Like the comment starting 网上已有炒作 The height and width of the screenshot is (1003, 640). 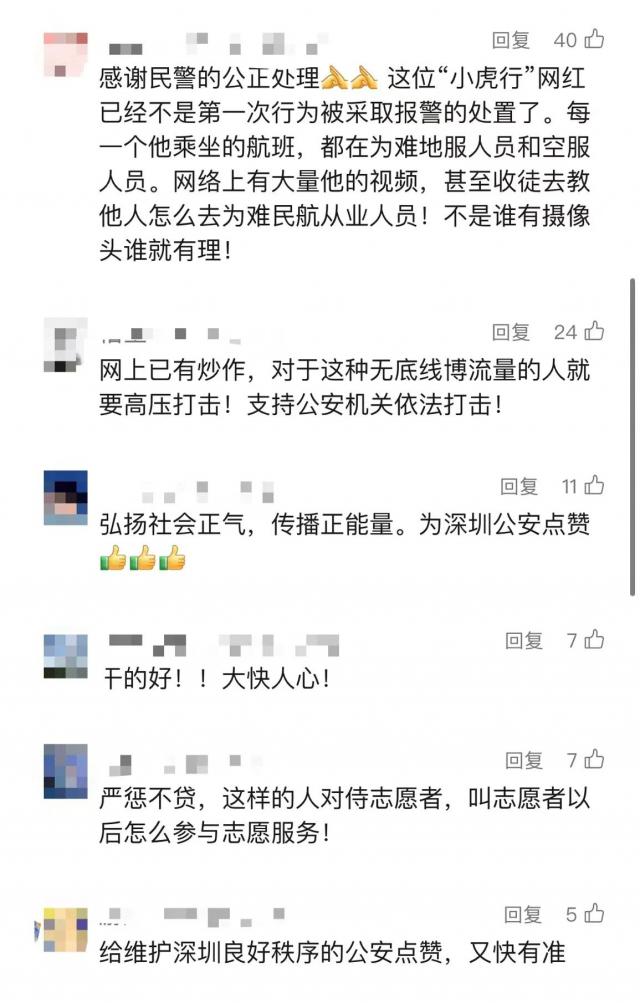pyautogui.click(x=594, y=332)
